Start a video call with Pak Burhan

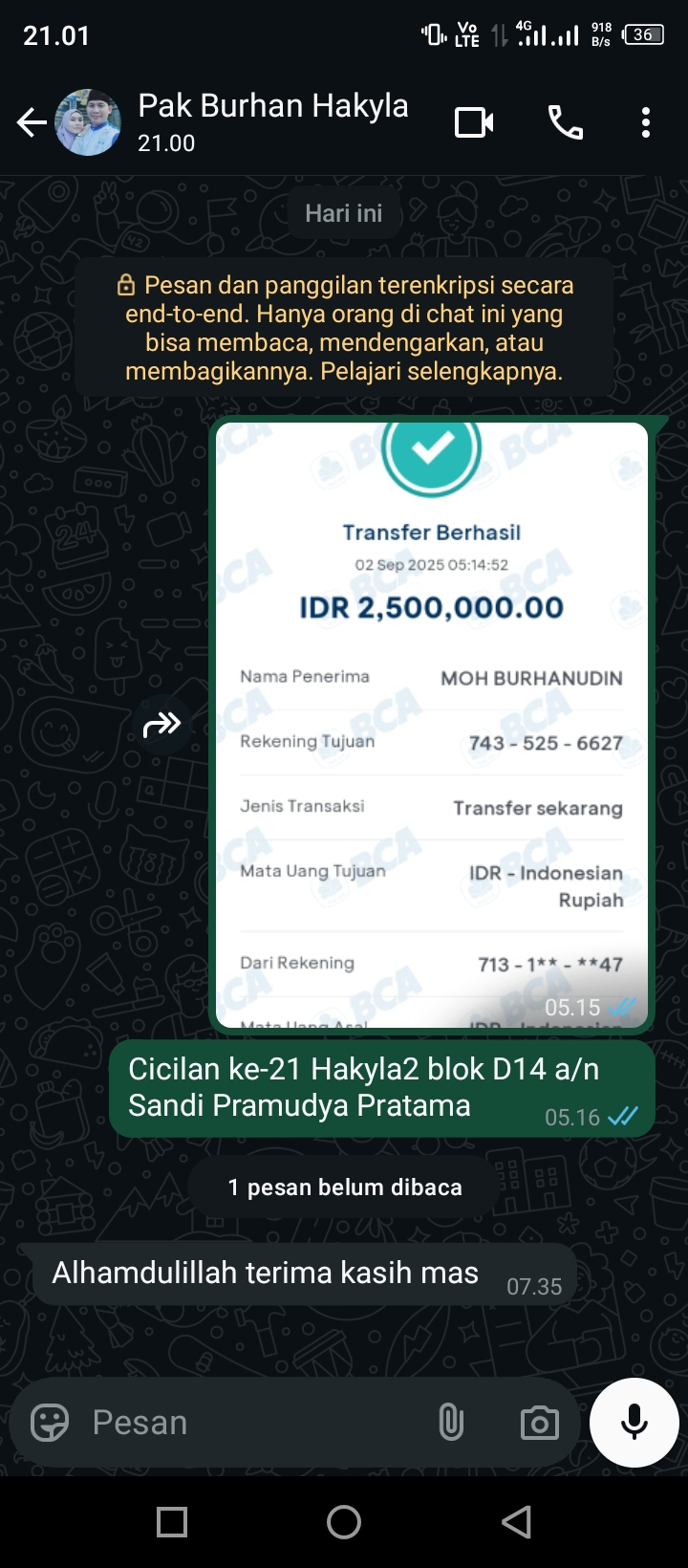click(x=474, y=122)
